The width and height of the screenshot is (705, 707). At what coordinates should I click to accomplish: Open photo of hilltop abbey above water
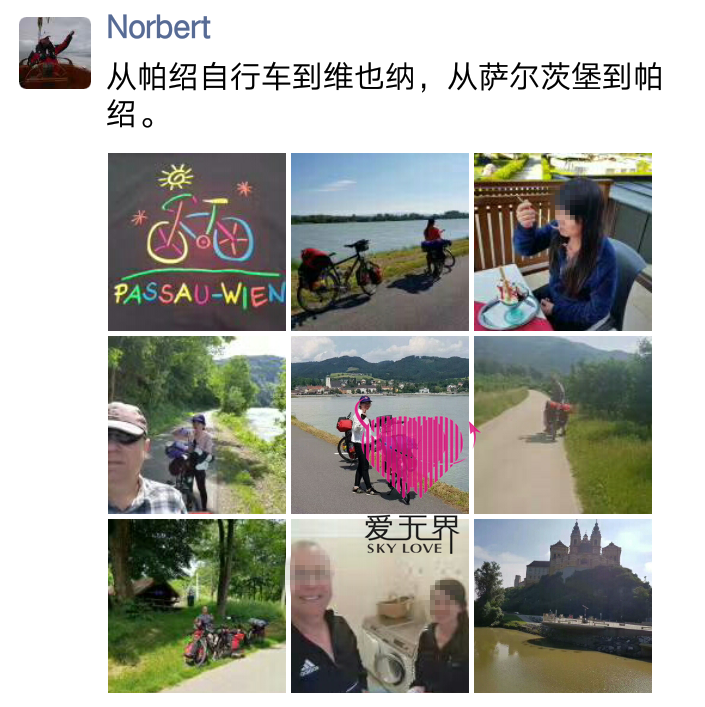(x=562, y=606)
